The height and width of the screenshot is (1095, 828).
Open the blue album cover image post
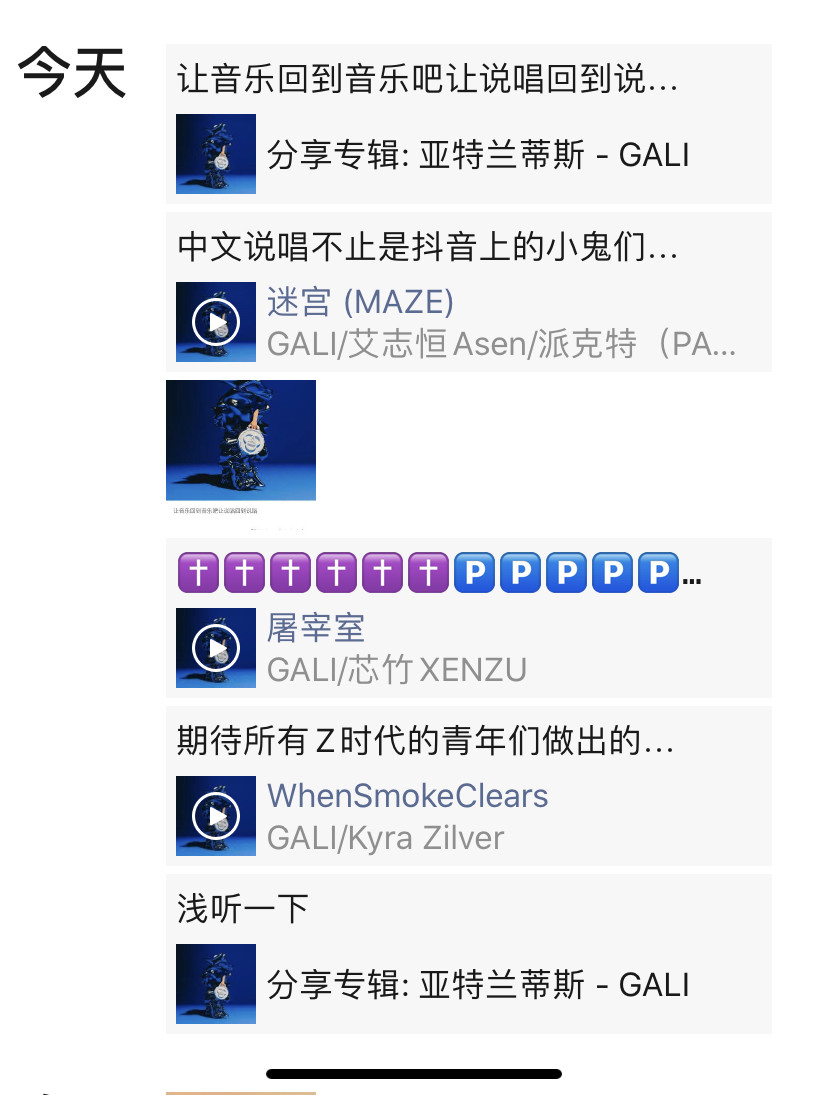coord(241,441)
